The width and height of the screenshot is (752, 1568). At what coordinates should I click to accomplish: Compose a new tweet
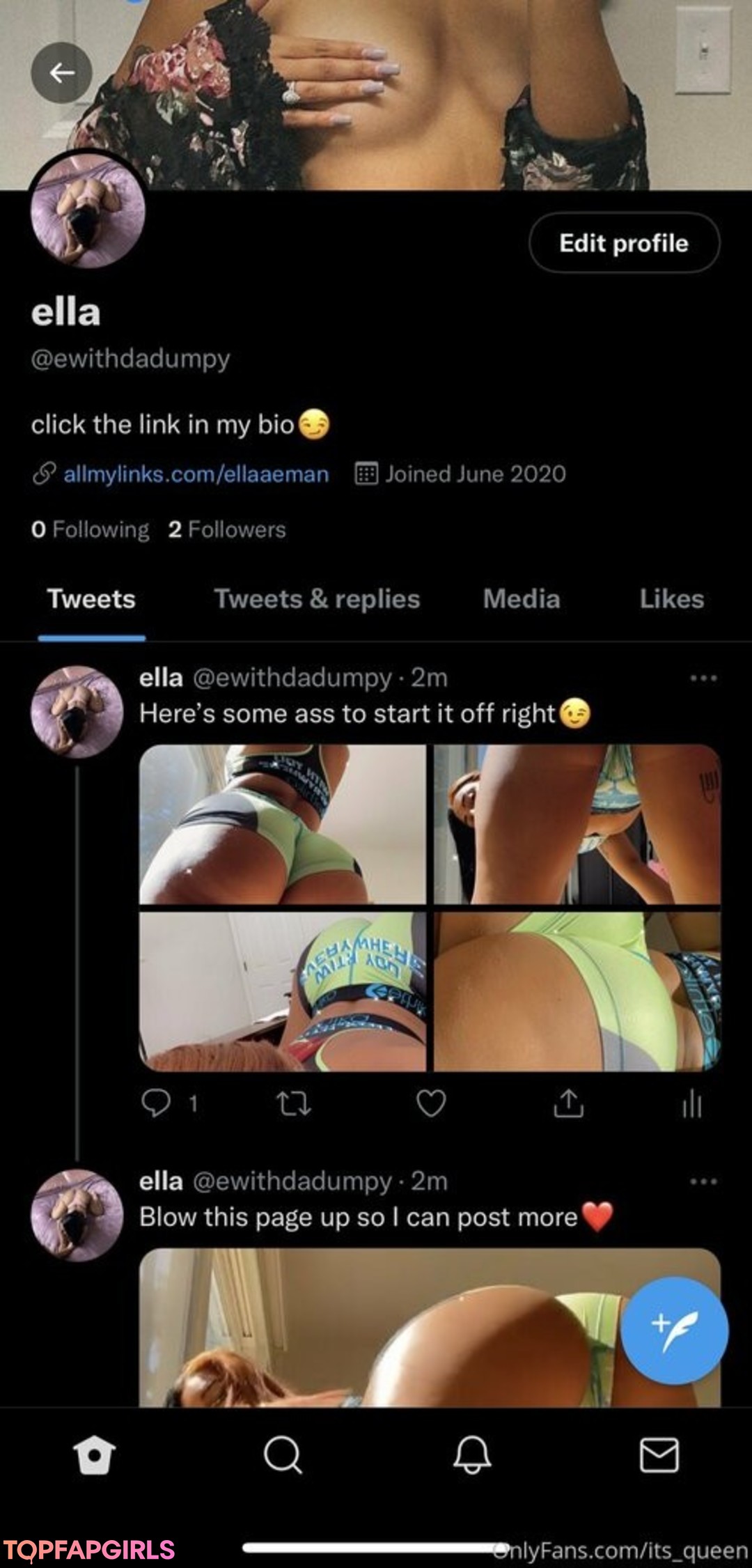(674, 1330)
